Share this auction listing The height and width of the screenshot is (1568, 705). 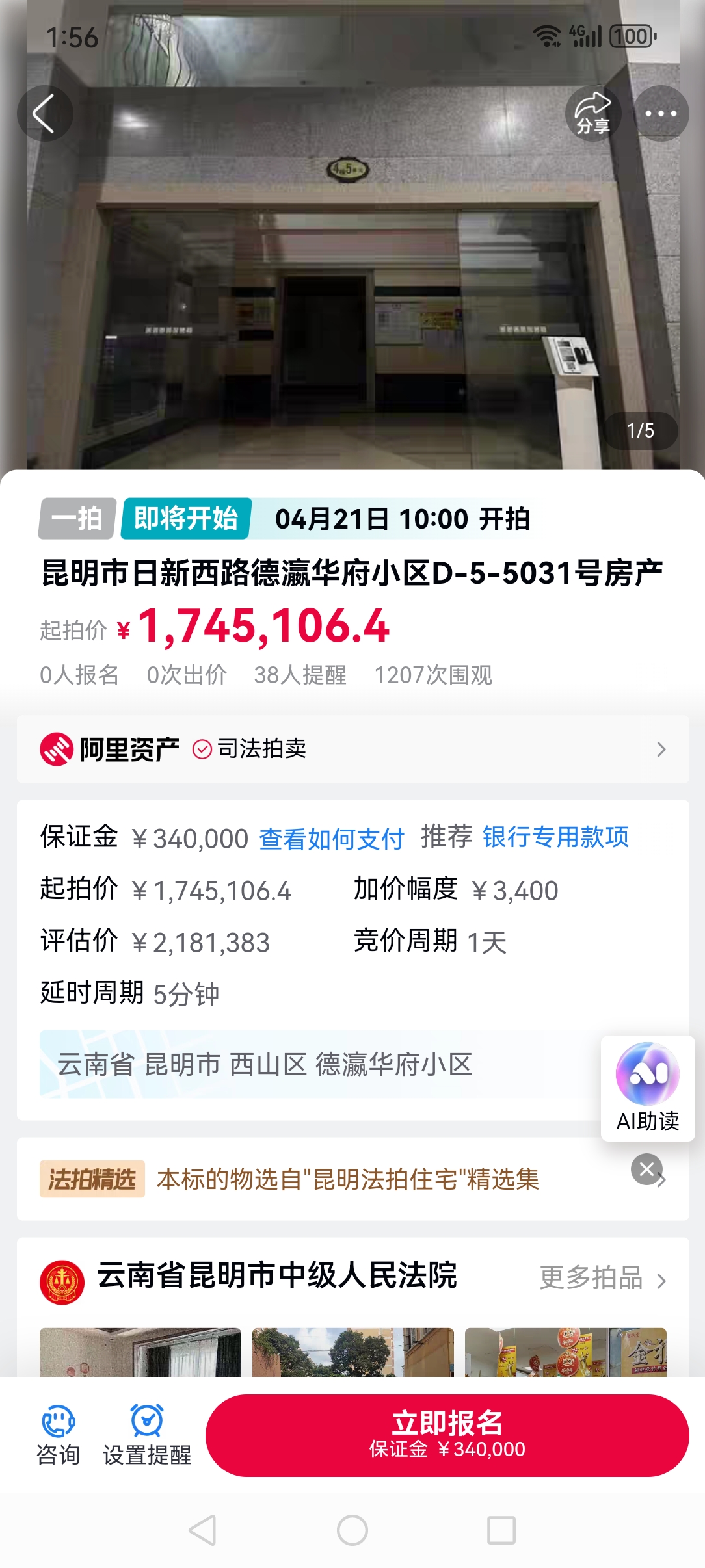click(x=592, y=114)
